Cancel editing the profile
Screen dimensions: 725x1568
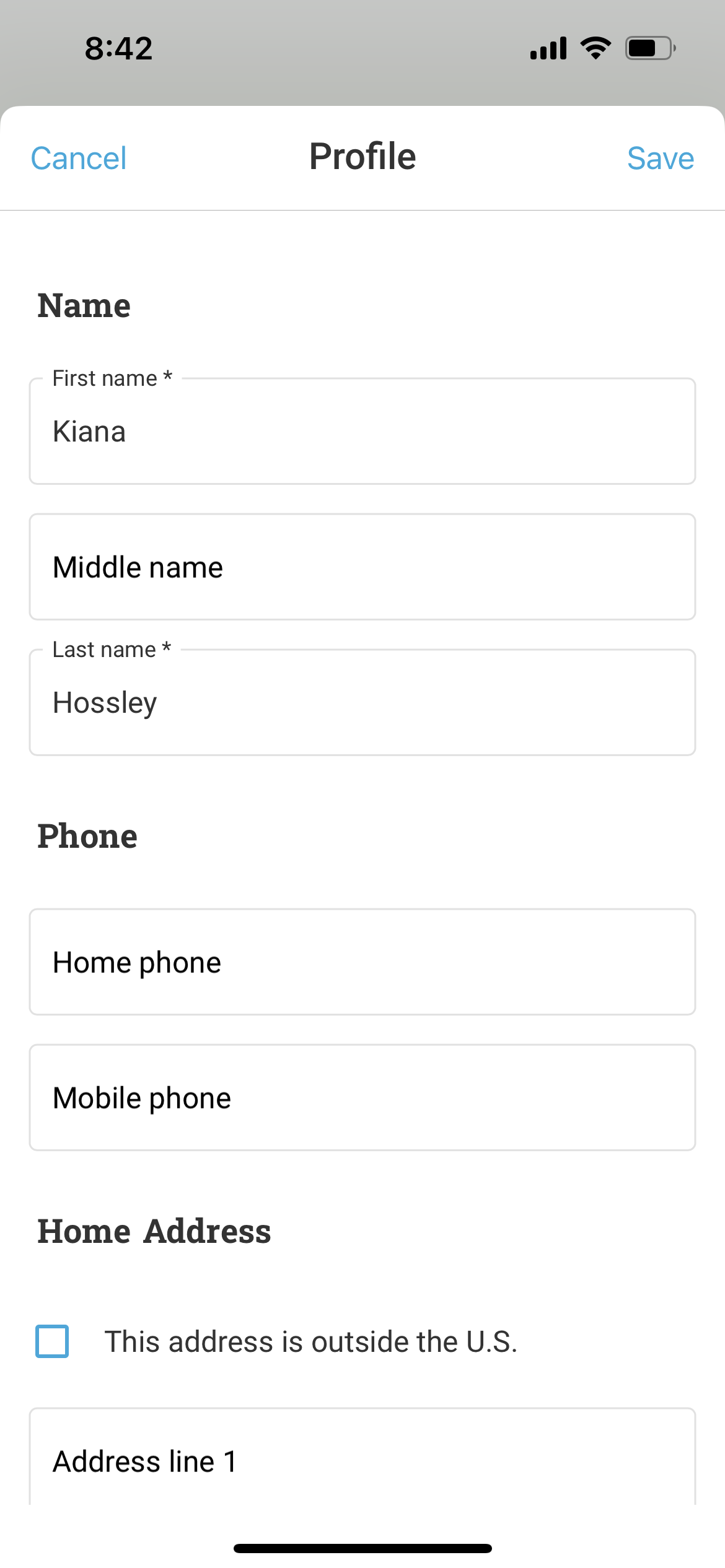[79, 159]
